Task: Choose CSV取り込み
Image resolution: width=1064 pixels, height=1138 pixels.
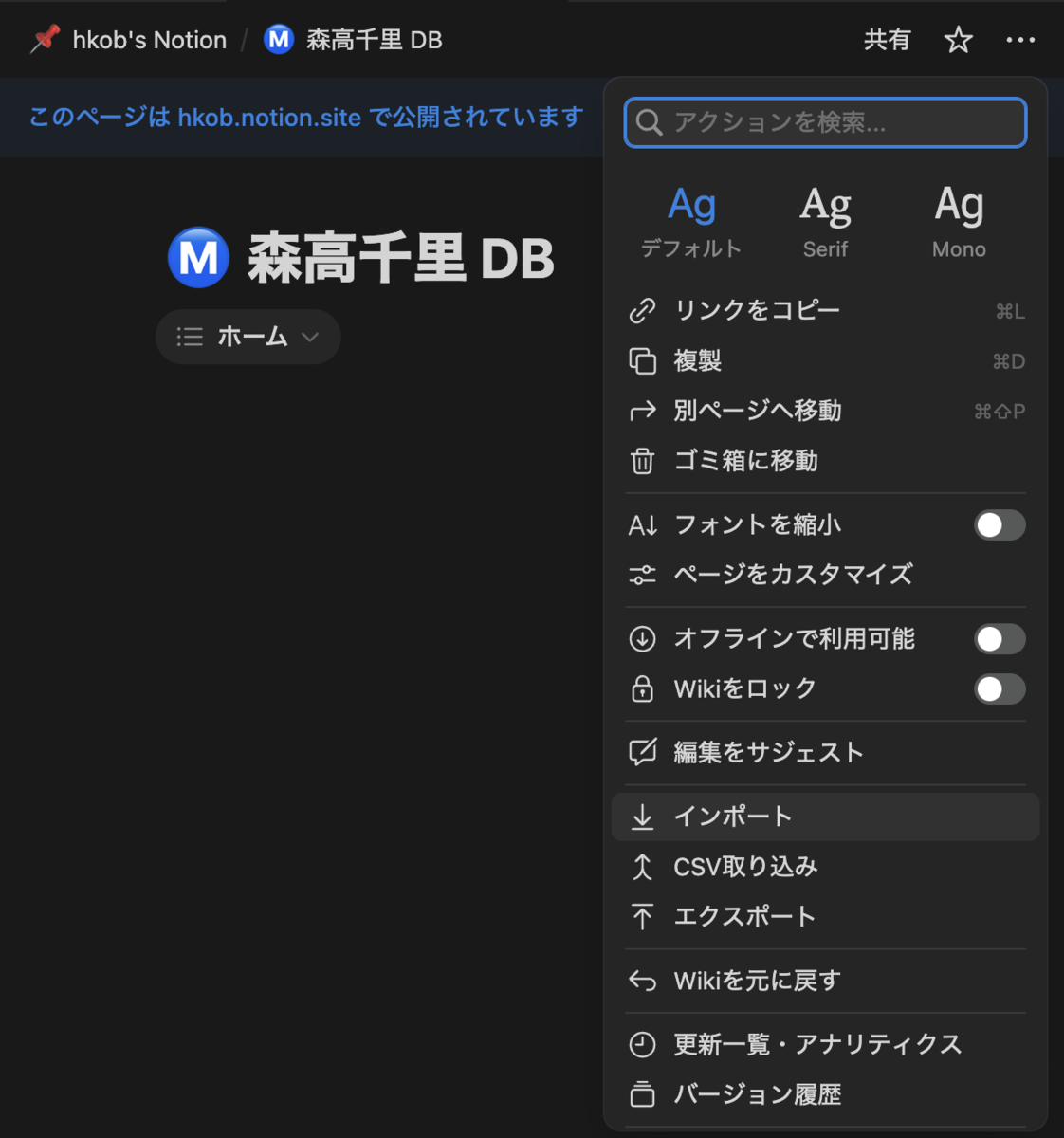Action: (745, 867)
